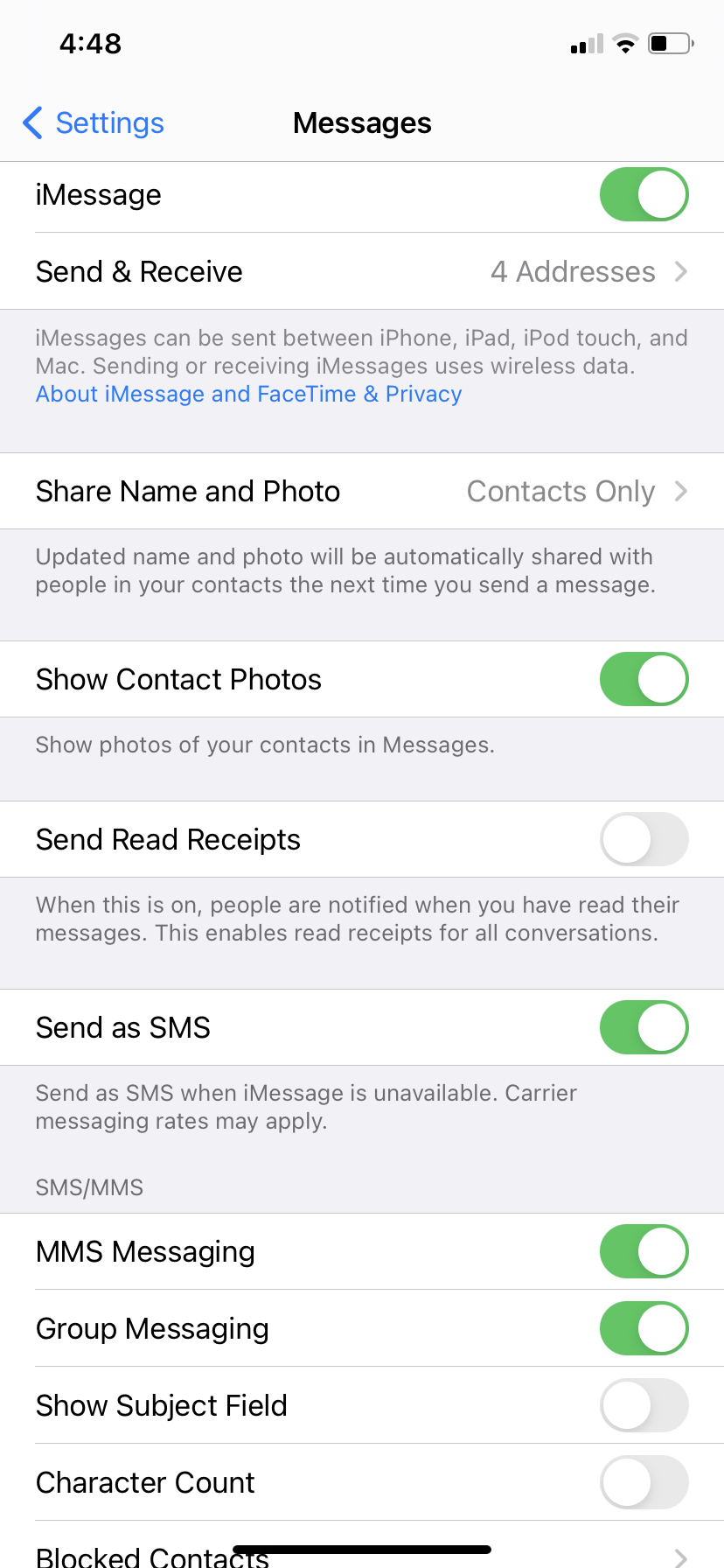Disable MMS Messaging

tap(644, 1251)
